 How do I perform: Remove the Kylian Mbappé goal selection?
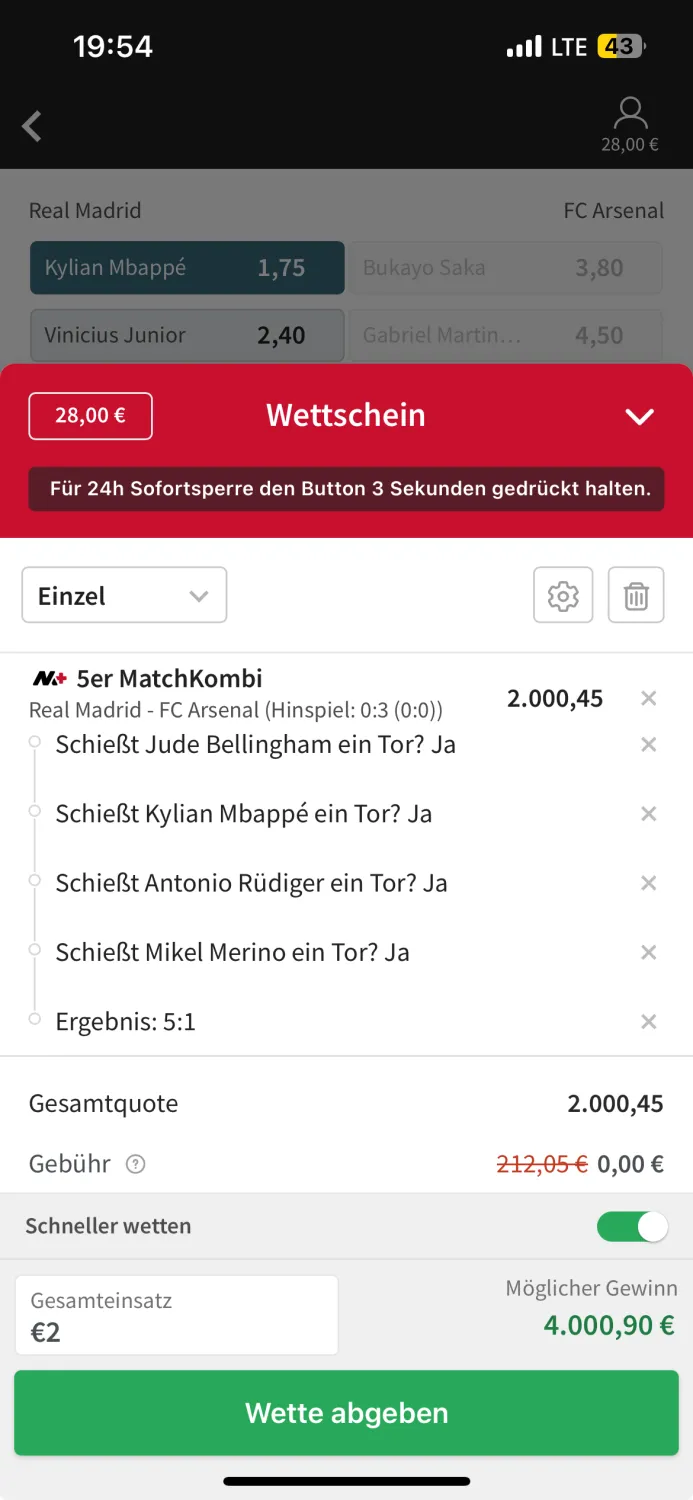point(649,814)
